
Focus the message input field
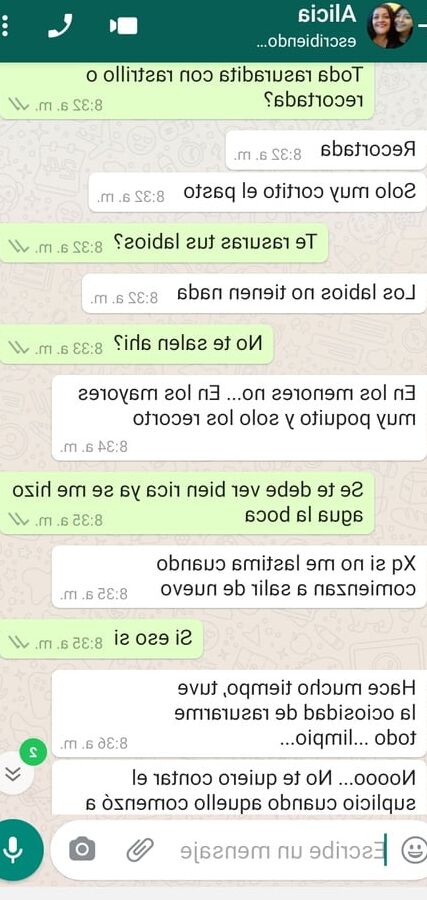click(x=281, y=850)
